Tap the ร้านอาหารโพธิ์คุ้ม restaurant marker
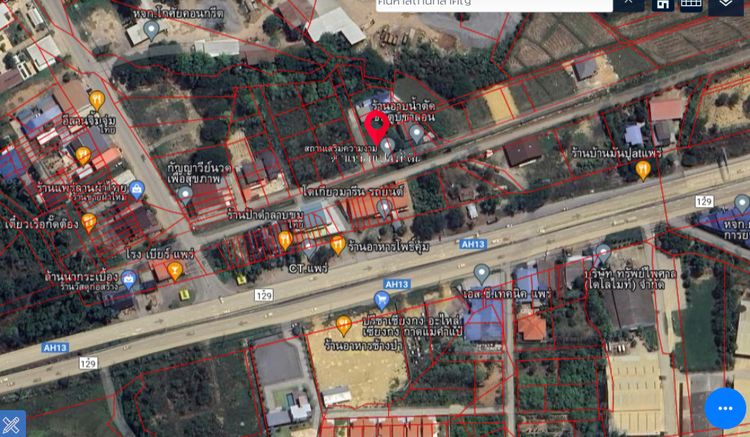750x437 pixels. point(337,244)
